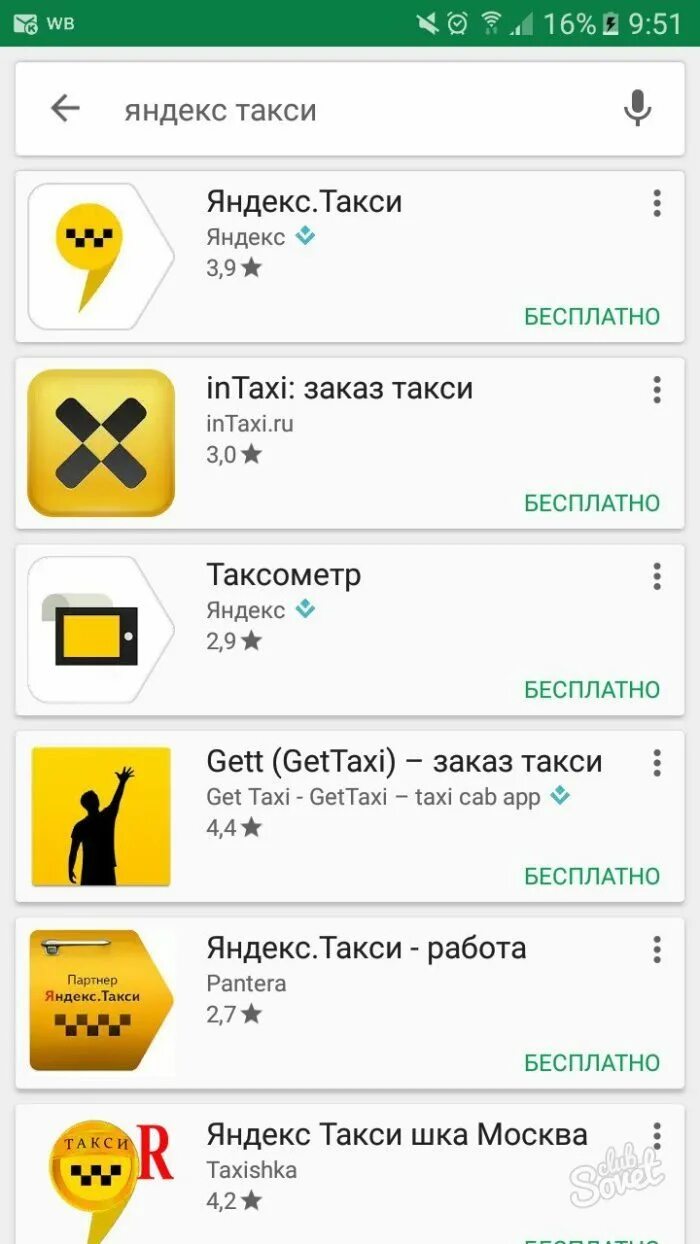Open overflow menu for Яндекс.Такси
The image size is (700, 1244).
657,203
